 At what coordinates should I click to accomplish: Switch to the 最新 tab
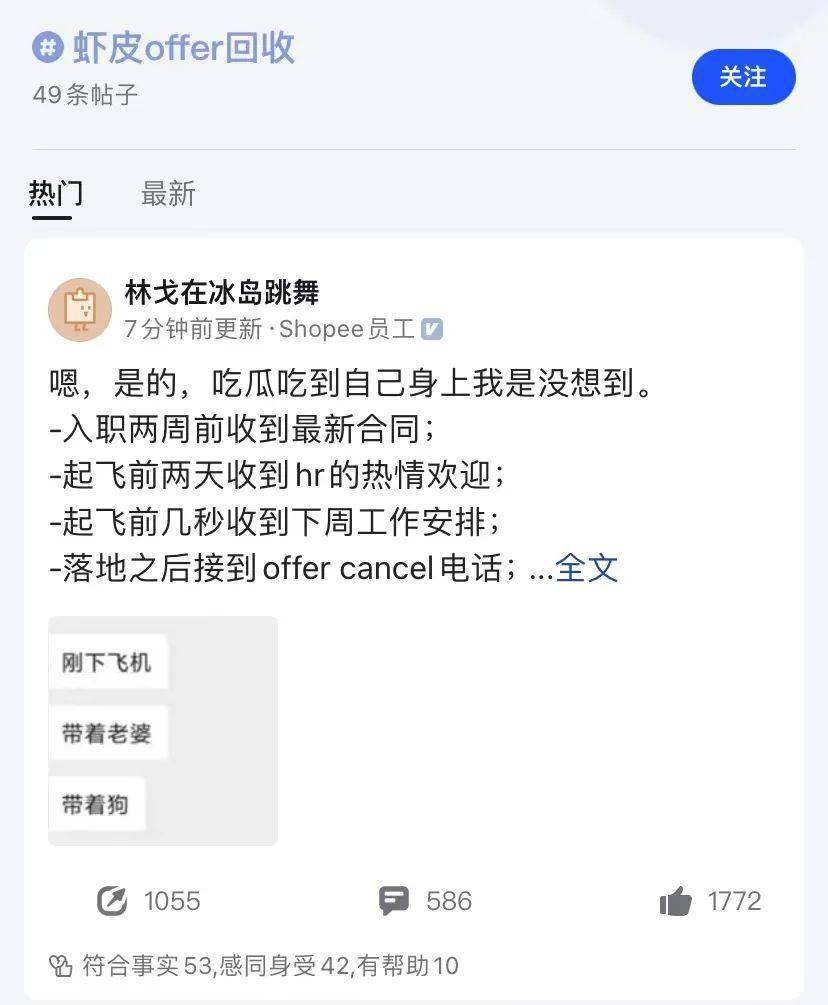(x=167, y=194)
